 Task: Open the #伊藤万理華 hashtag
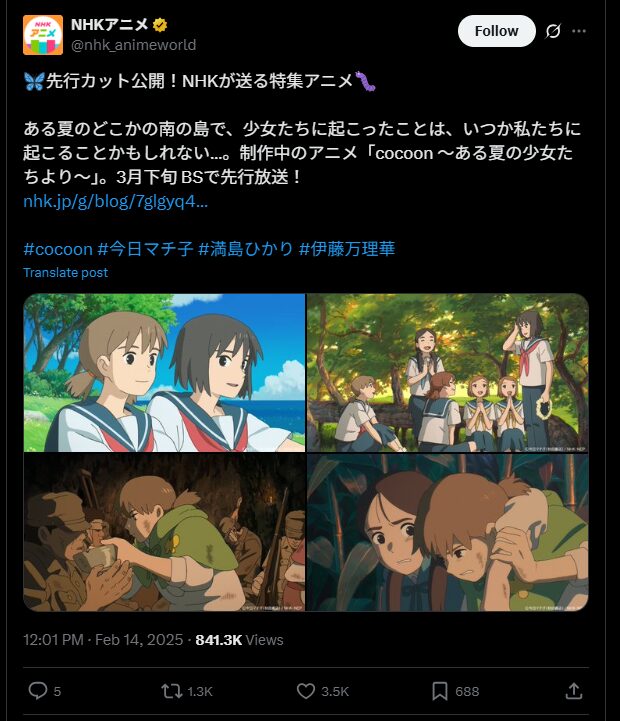346,248
